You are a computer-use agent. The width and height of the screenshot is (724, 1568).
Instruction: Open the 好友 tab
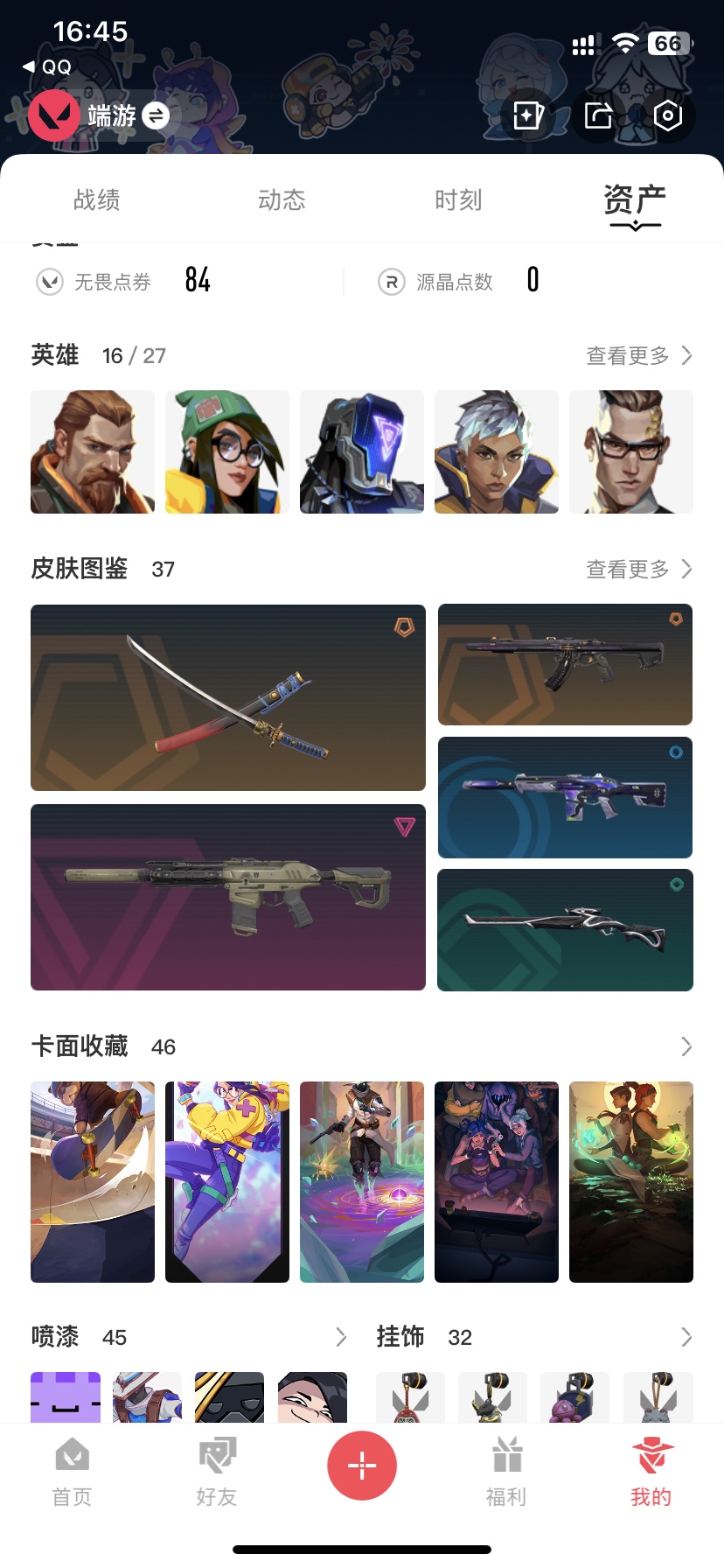[217, 1472]
